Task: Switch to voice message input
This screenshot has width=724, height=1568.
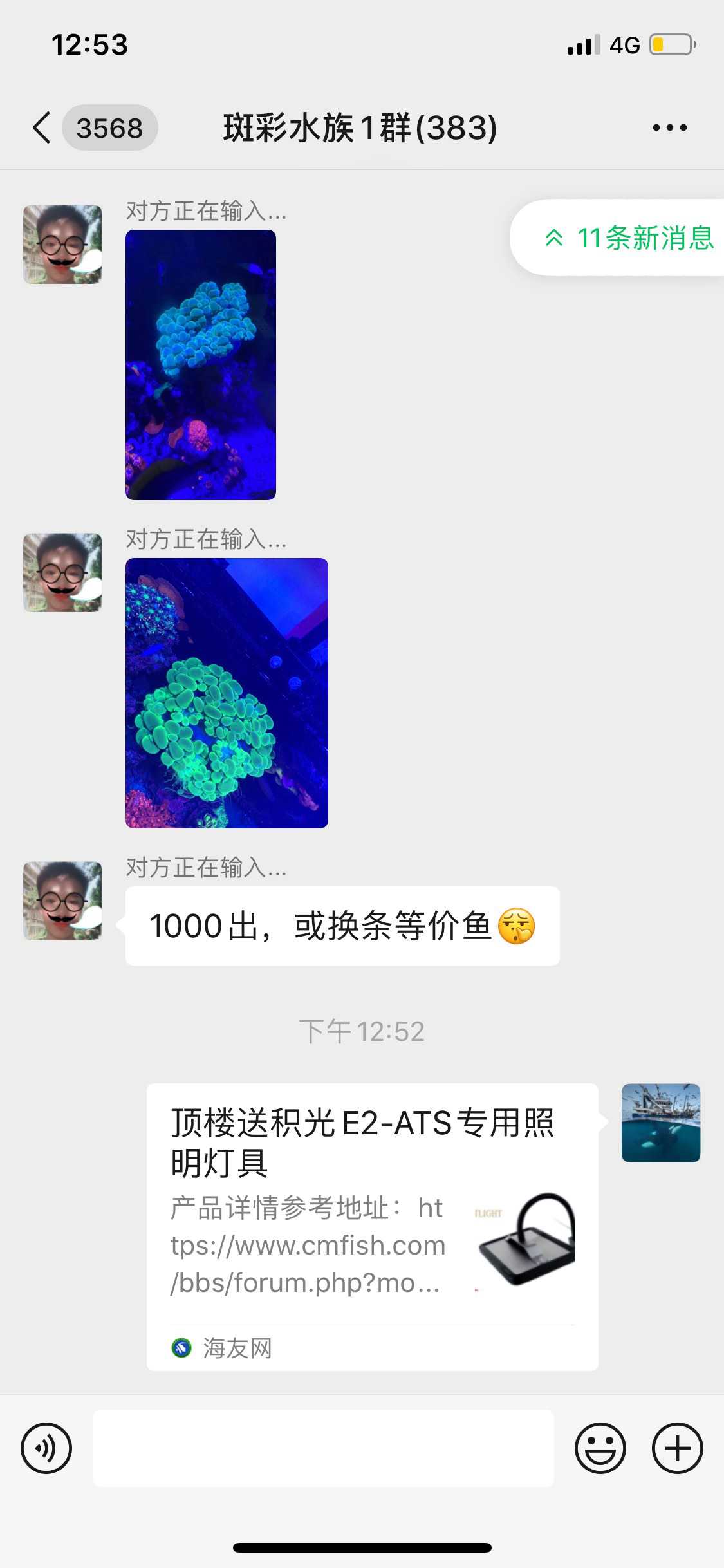Action: pos(46,1448)
